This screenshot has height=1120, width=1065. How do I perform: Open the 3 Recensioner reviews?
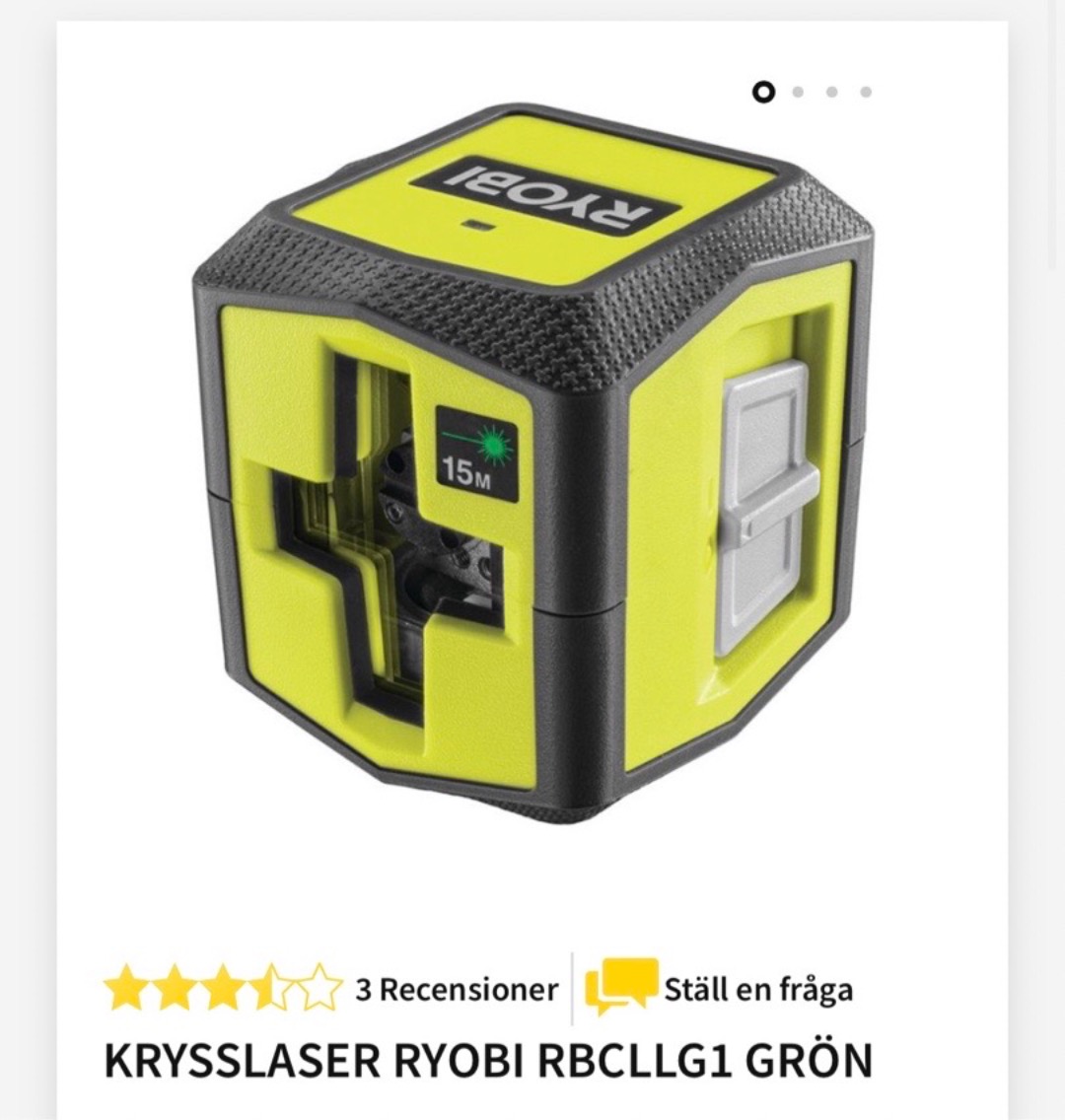[x=457, y=989]
